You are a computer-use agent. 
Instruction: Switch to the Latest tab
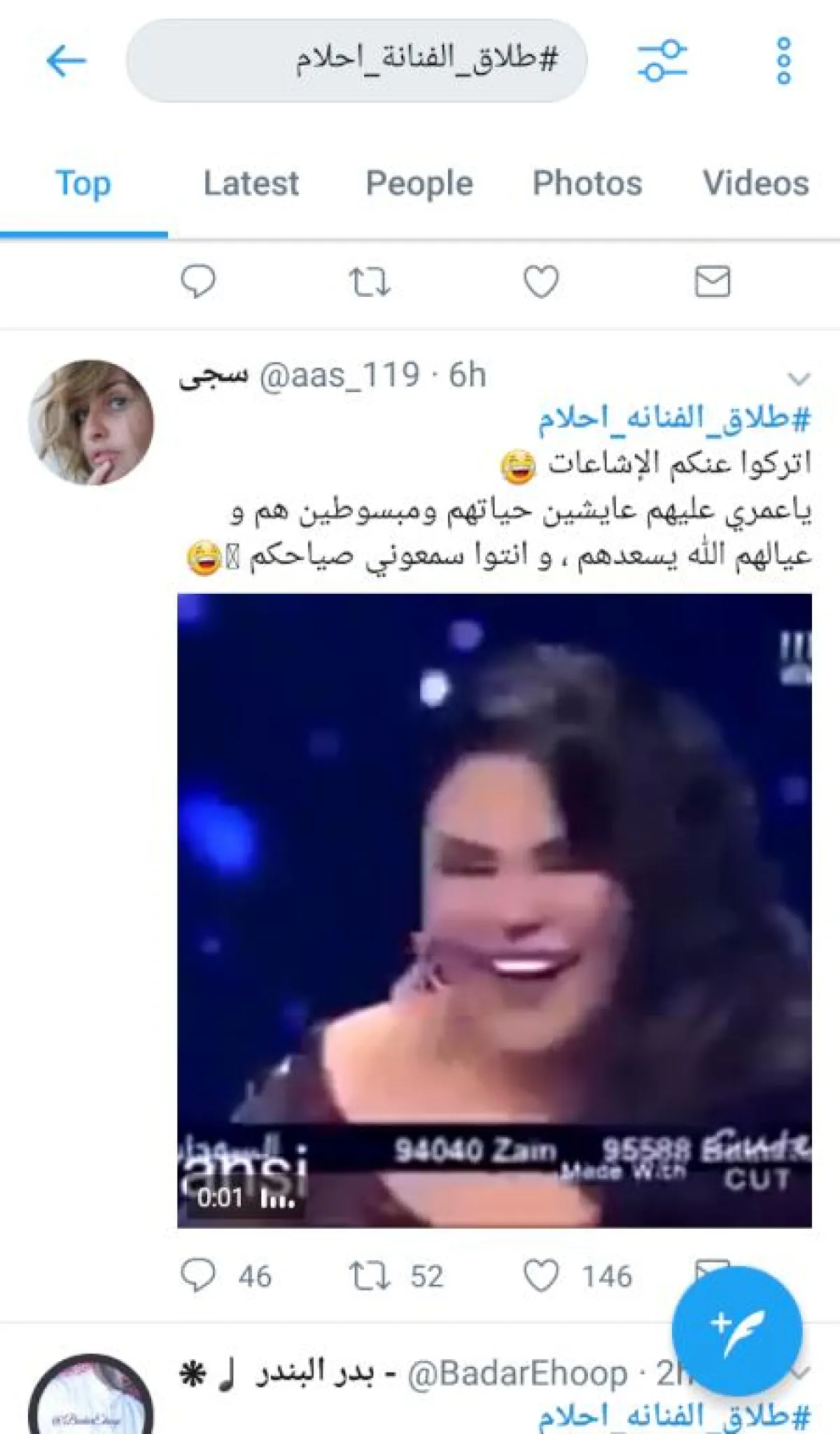[251, 184]
